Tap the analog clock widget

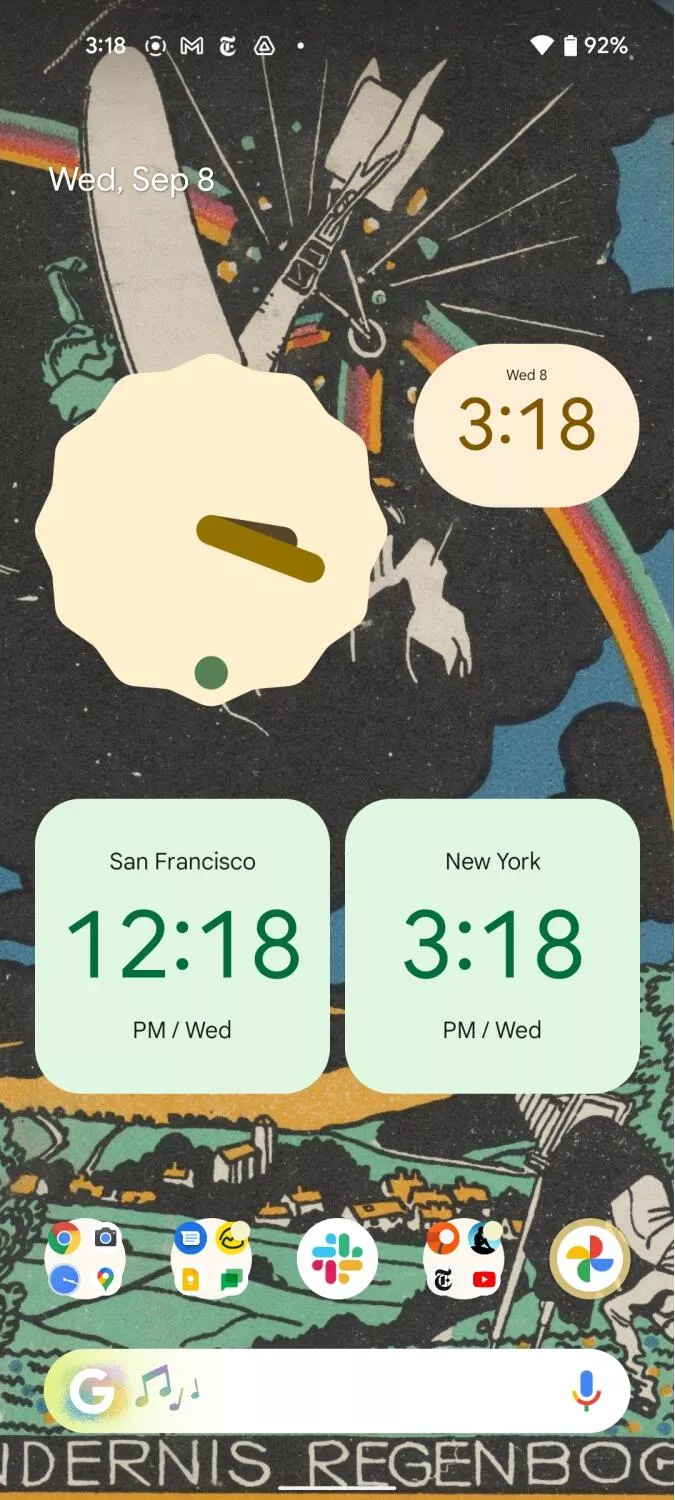[x=212, y=530]
